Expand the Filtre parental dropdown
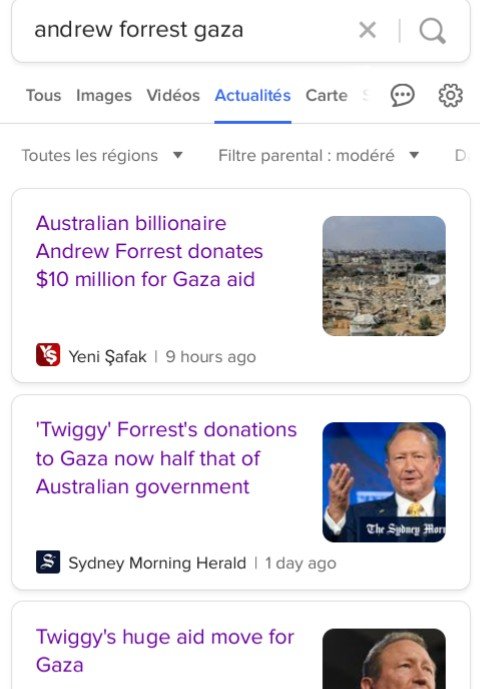Image resolution: width=480 pixels, height=689 pixels. 319,156
